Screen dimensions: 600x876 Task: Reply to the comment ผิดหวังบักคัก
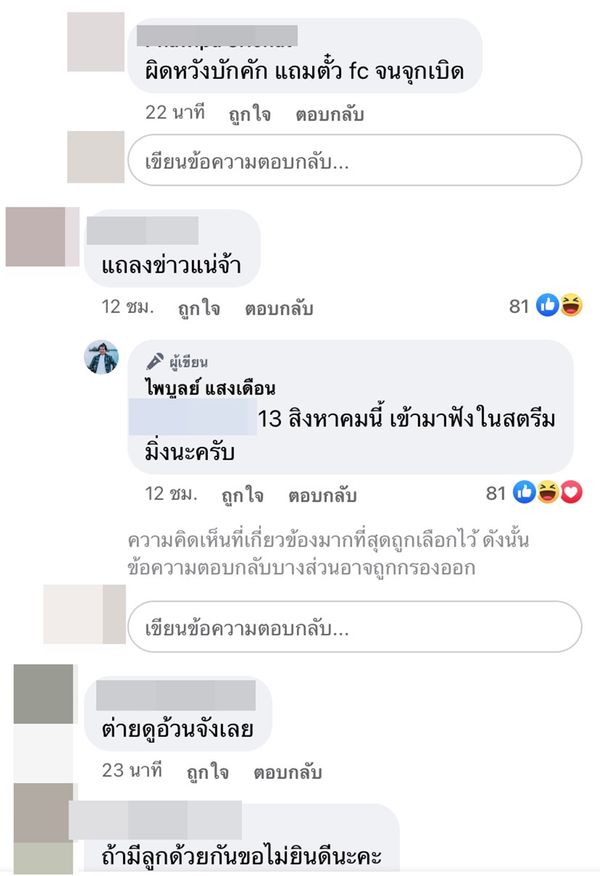(329, 113)
